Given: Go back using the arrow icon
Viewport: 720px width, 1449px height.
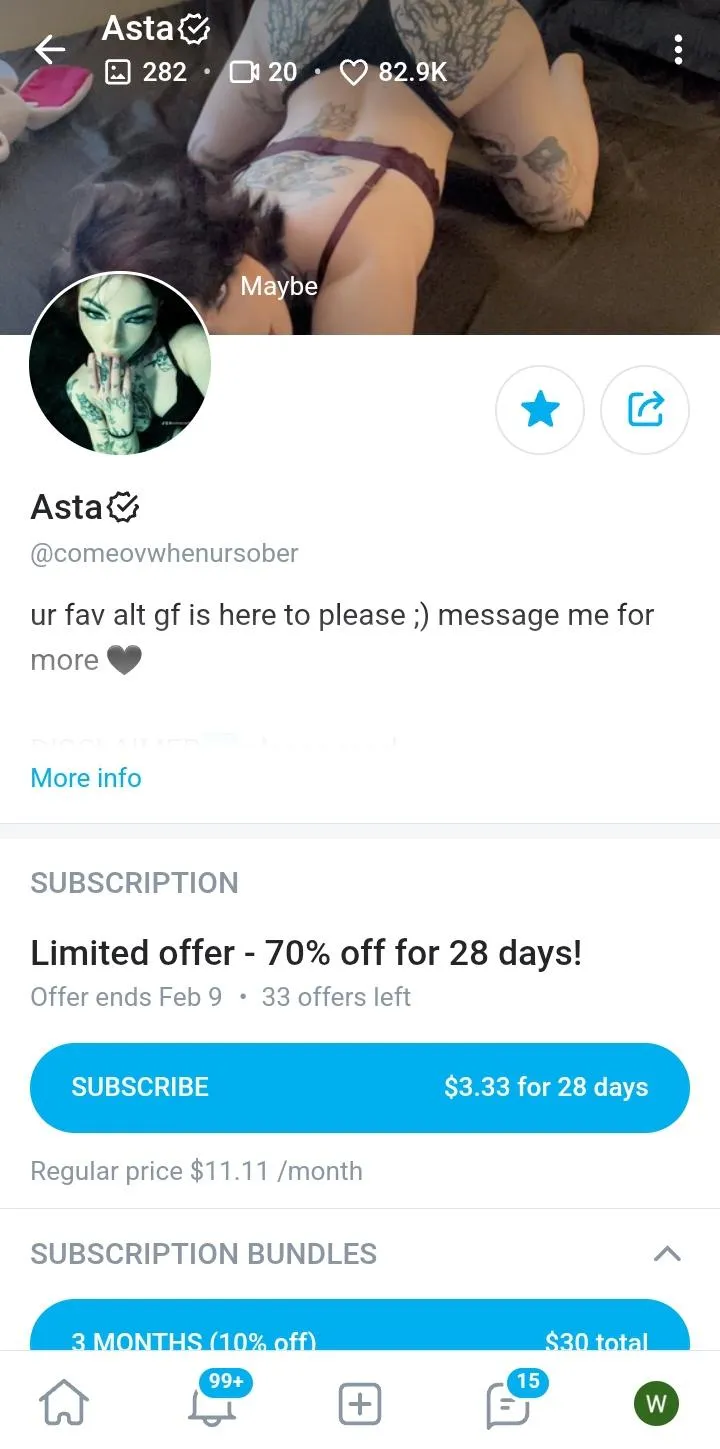Looking at the screenshot, I should 49,48.
